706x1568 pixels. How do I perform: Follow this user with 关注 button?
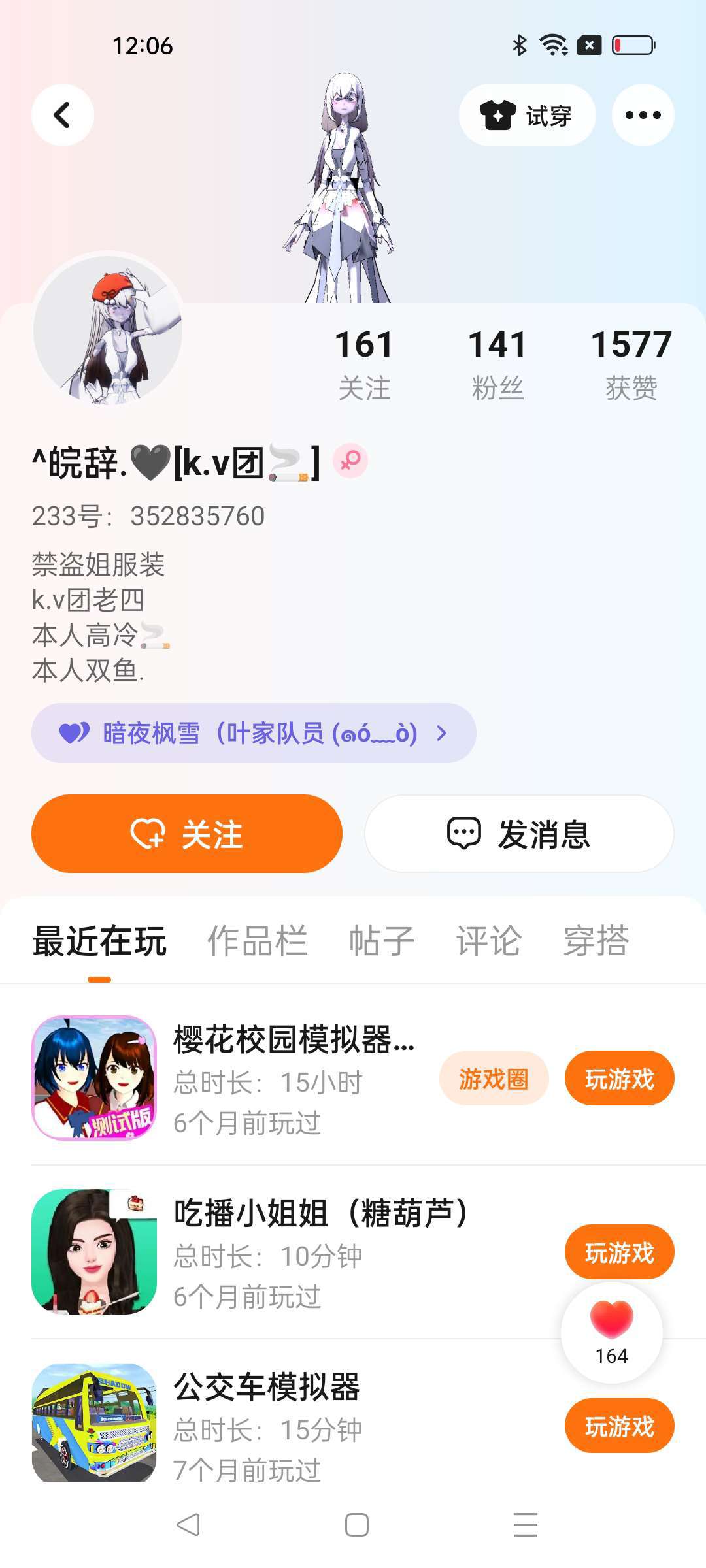pos(187,834)
